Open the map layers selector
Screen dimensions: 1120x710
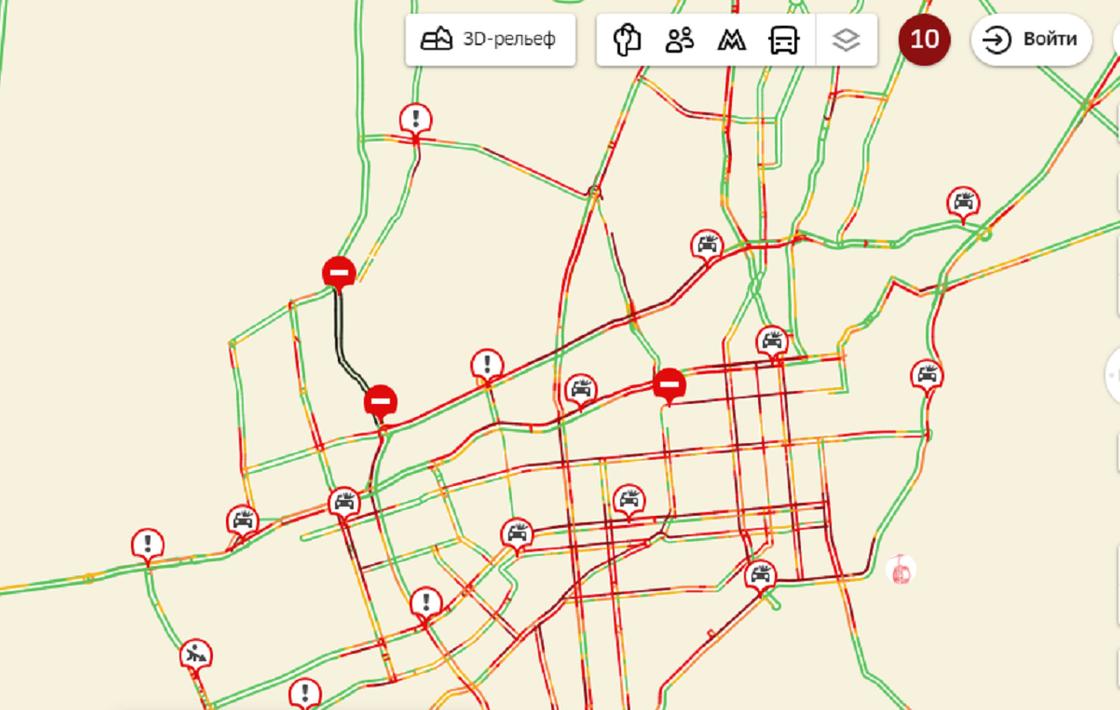click(x=846, y=40)
